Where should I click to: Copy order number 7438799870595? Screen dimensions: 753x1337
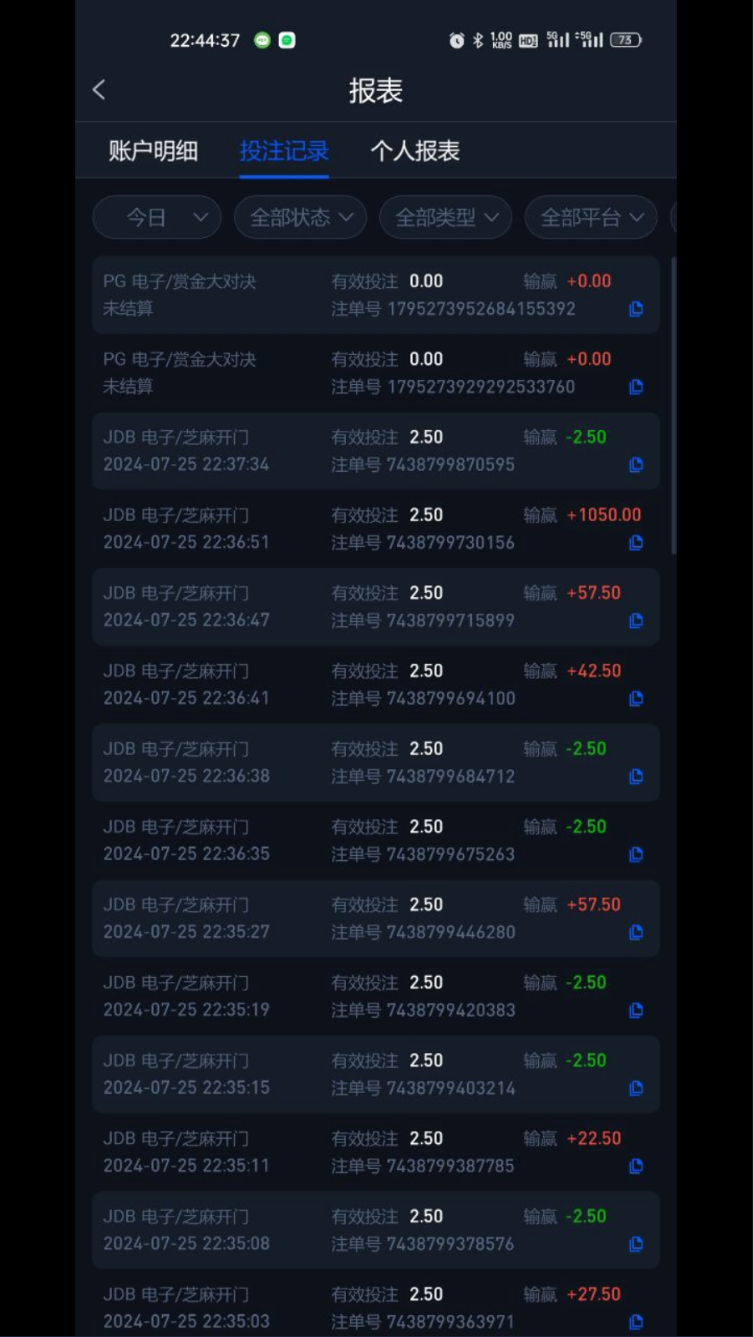pyautogui.click(x=636, y=465)
